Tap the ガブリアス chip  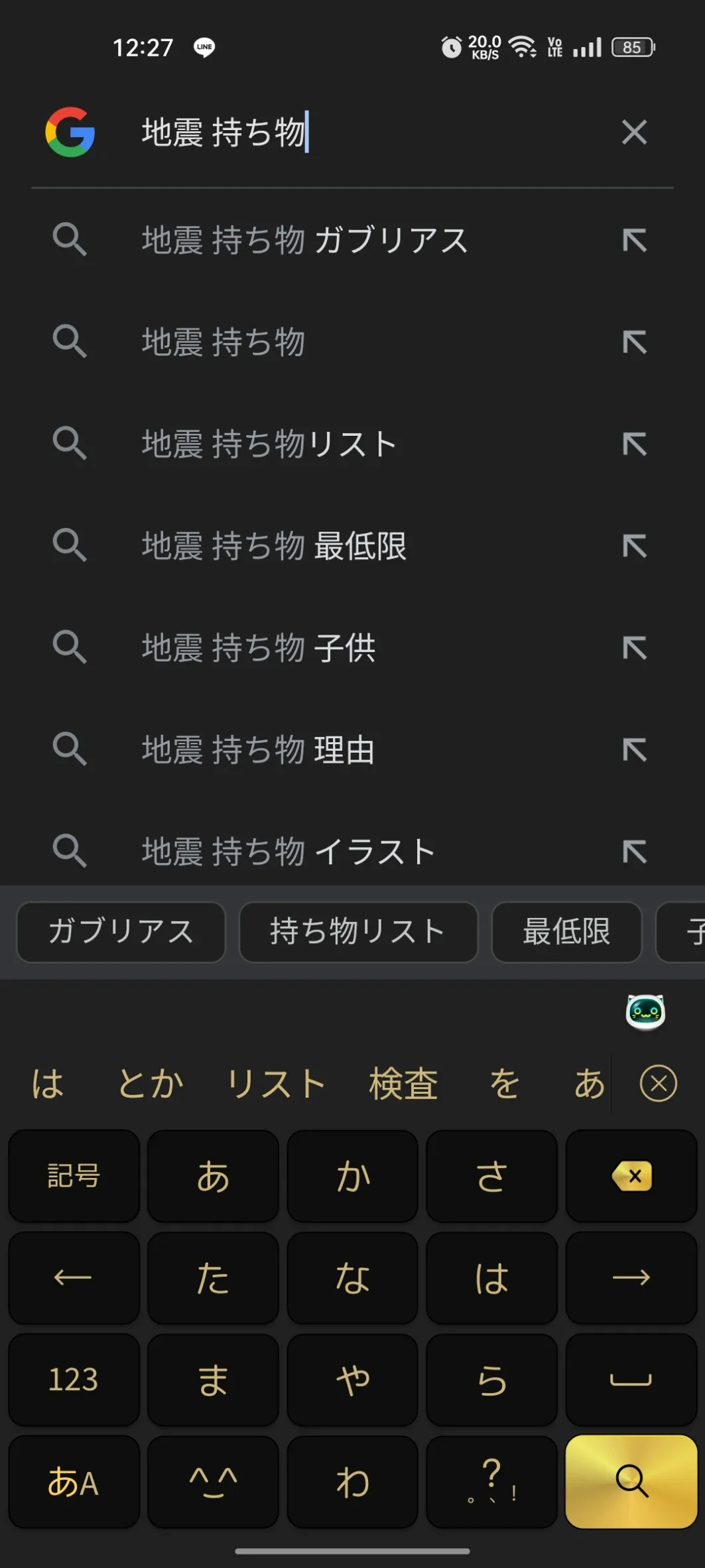point(121,932)
